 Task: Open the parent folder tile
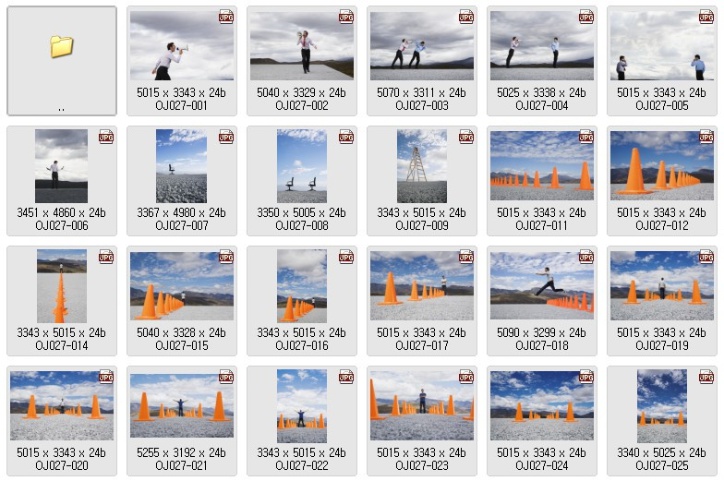61,47
